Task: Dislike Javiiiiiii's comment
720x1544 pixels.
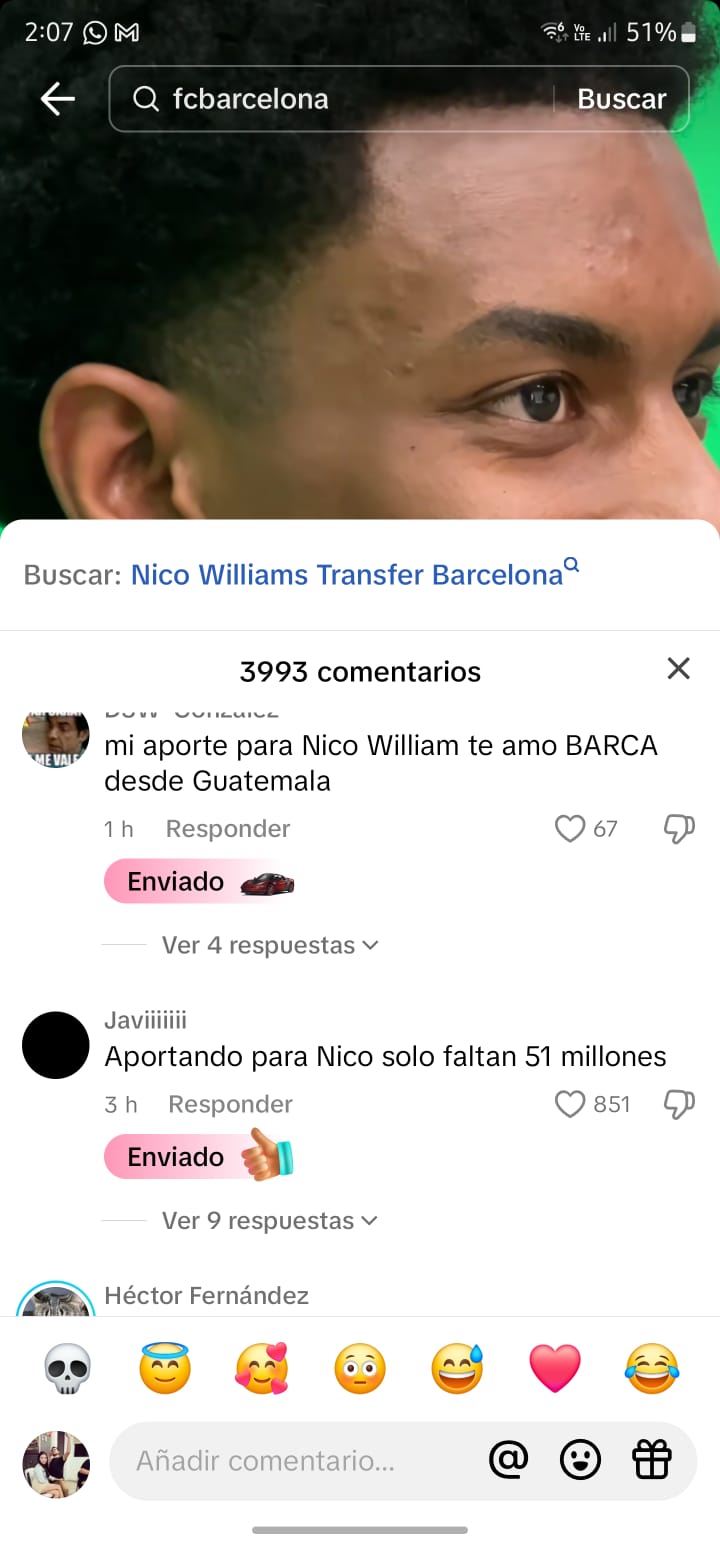Action: pyautogui.click(x=679, y=1104)
